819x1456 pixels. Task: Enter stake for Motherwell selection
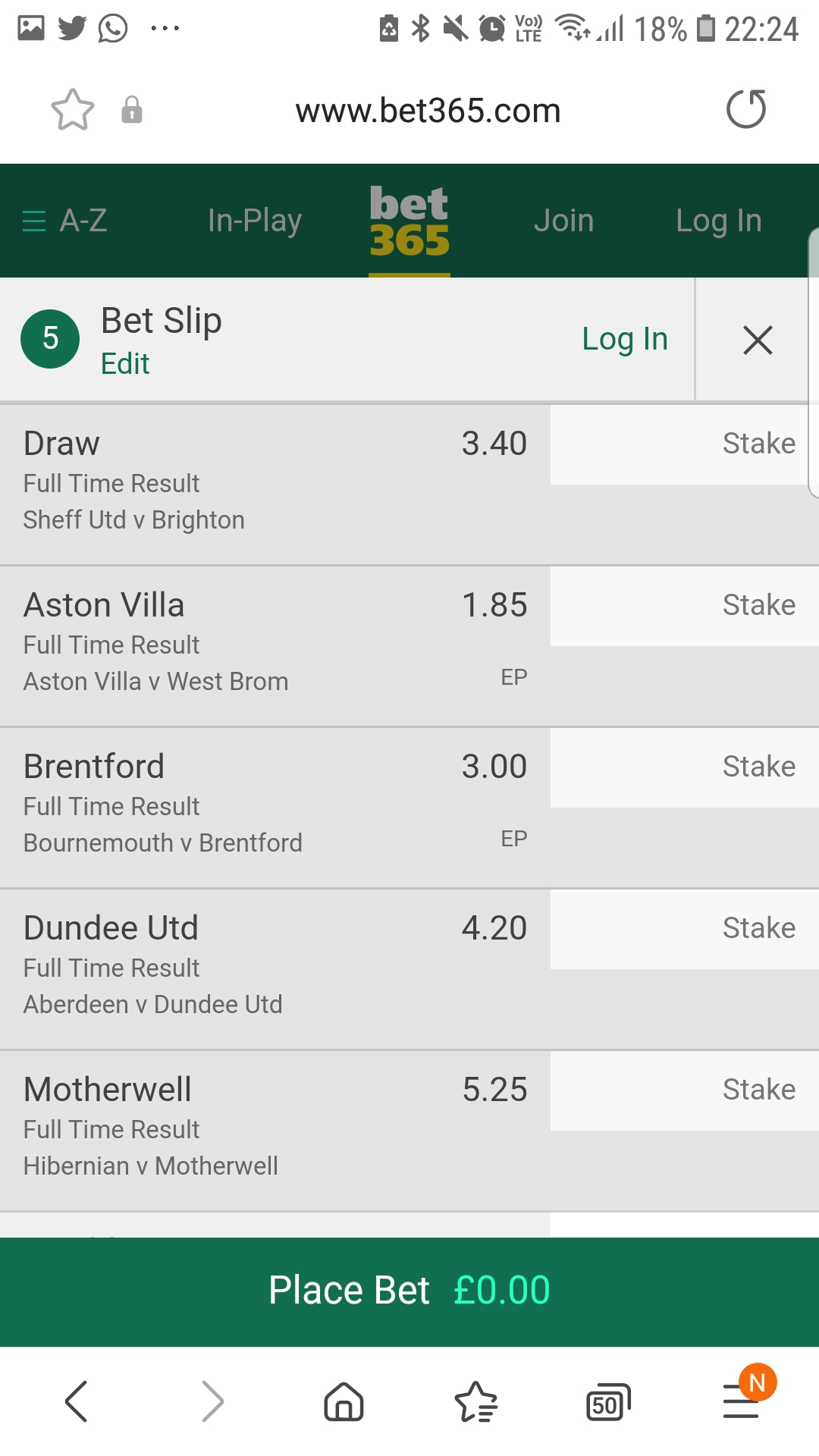click(682, 1090)
